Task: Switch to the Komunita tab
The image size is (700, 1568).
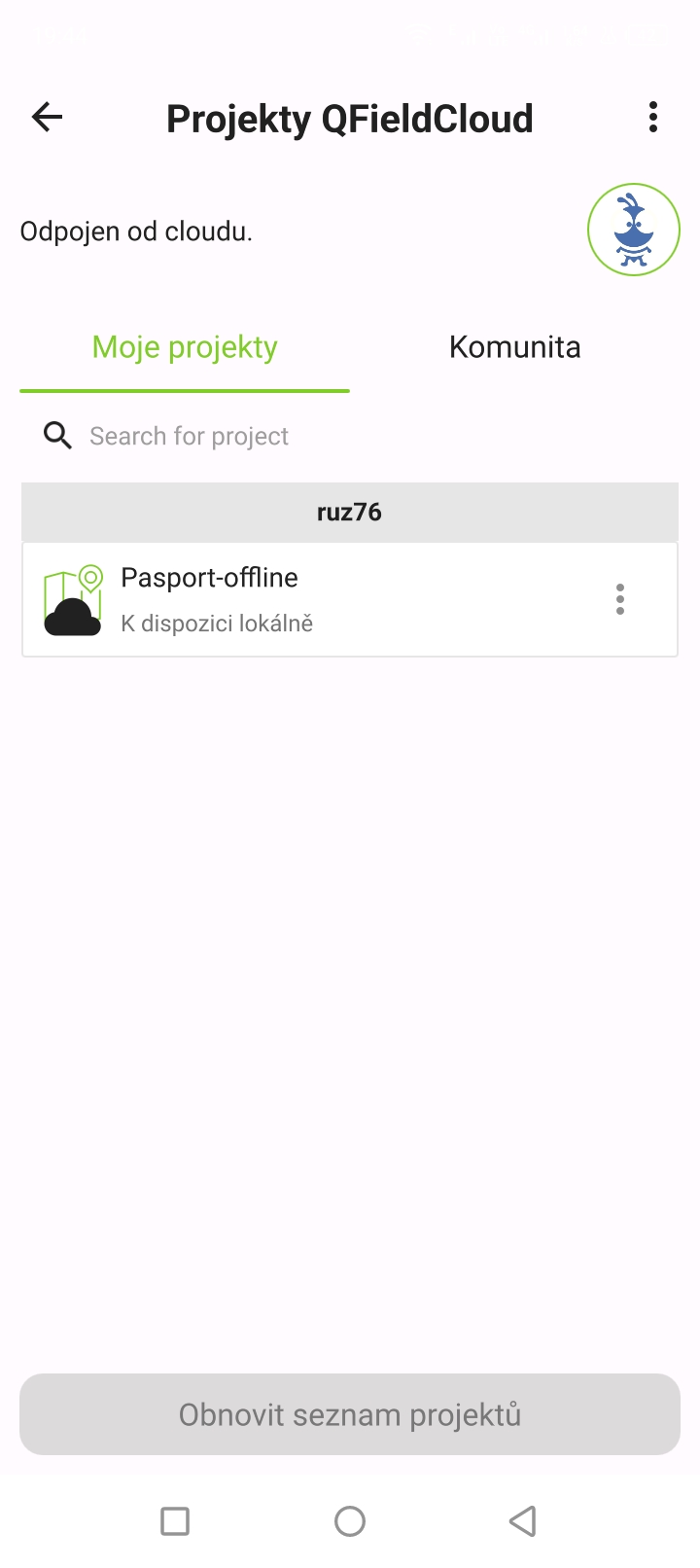Action: (514, 347)
